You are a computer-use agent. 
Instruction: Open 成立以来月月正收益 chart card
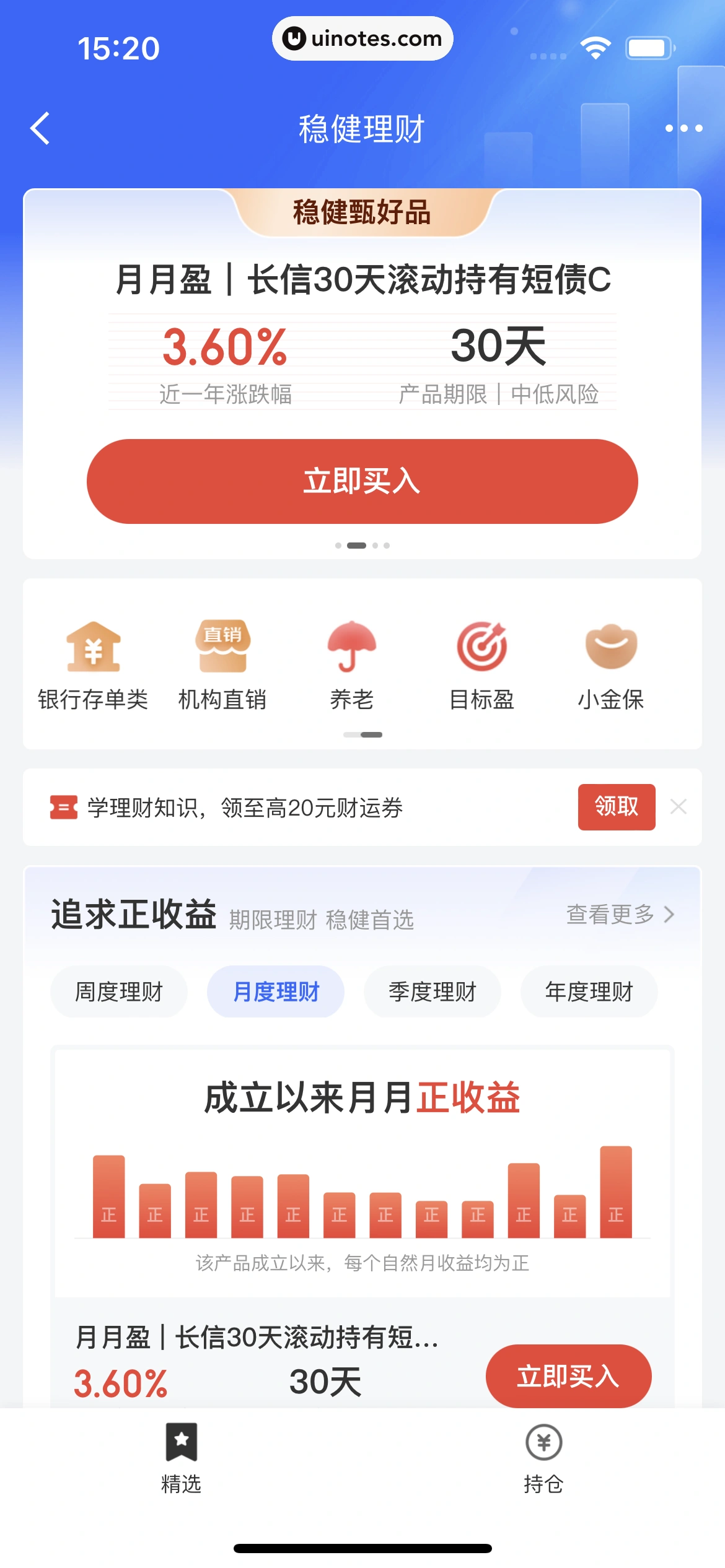pos(362,1170)
